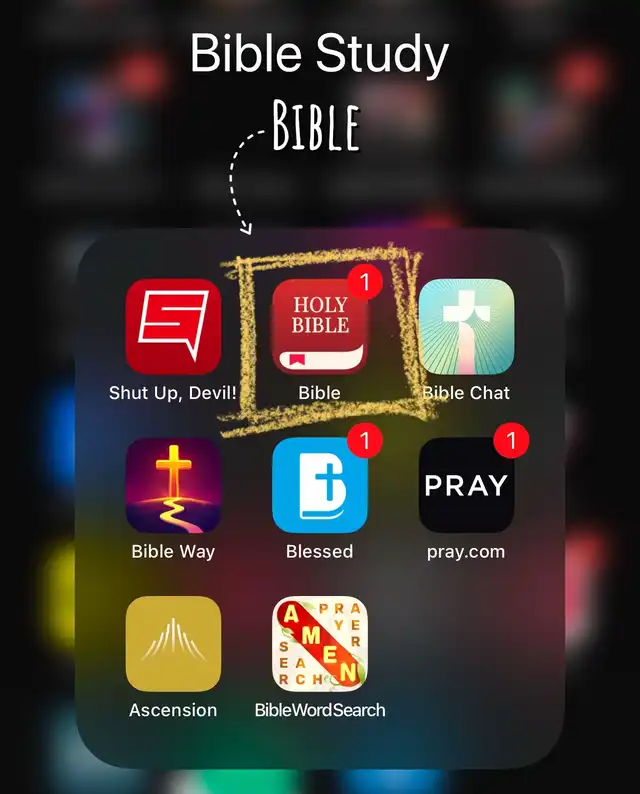
Task: Open the Shut Up, Devil! app
Action: 173,326
